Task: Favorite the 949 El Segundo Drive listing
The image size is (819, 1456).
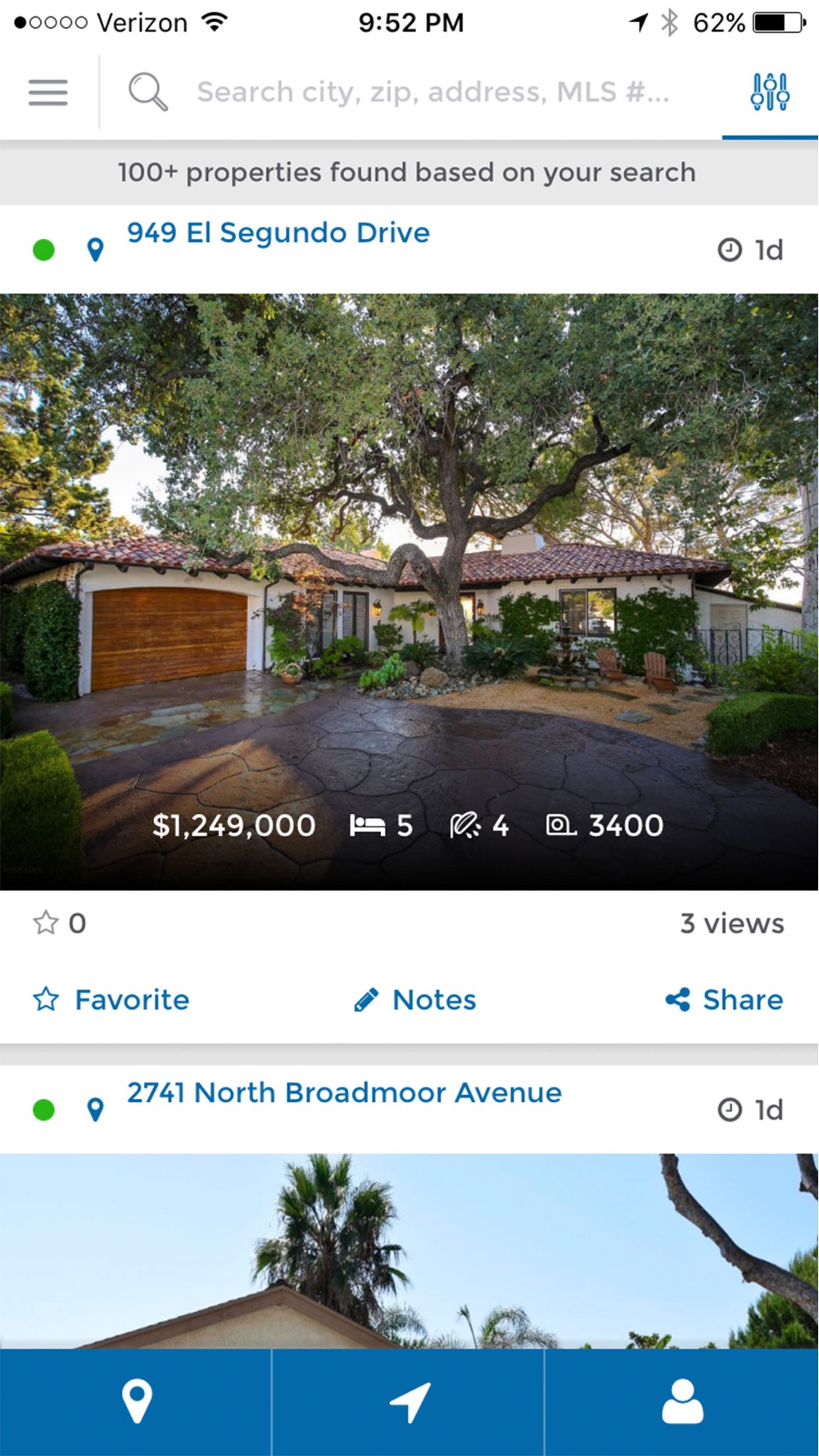Action: (111, 1000)
